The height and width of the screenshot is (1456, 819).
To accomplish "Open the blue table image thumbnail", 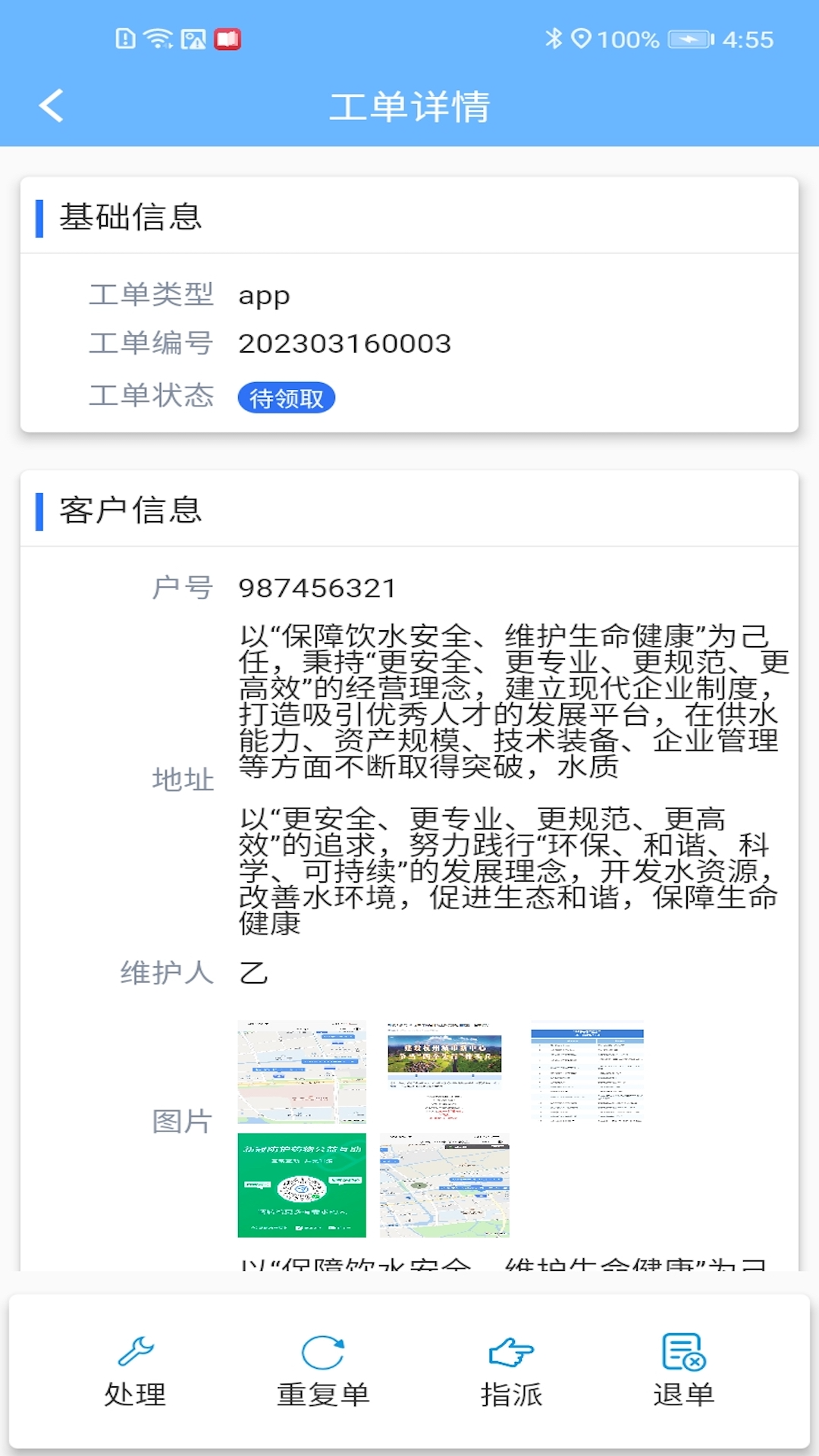I will tap(587, 1072).
